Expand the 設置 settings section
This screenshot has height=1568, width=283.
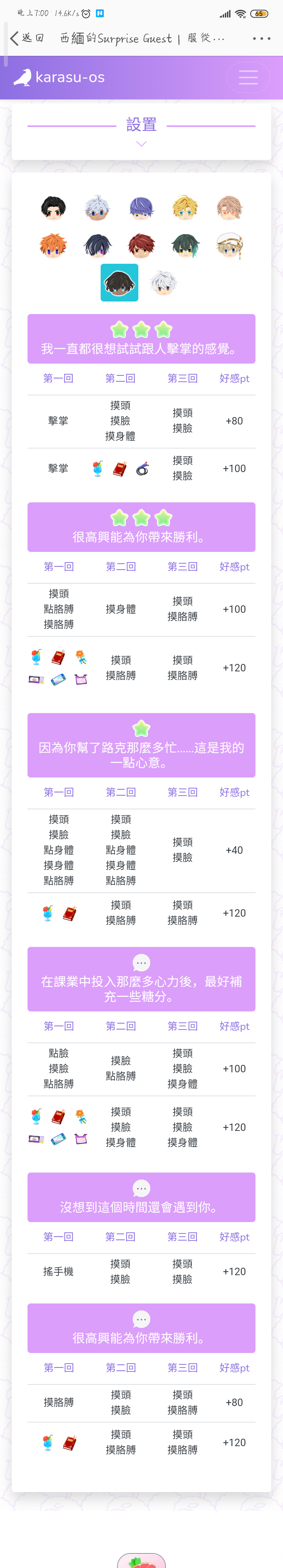[141, 131]
